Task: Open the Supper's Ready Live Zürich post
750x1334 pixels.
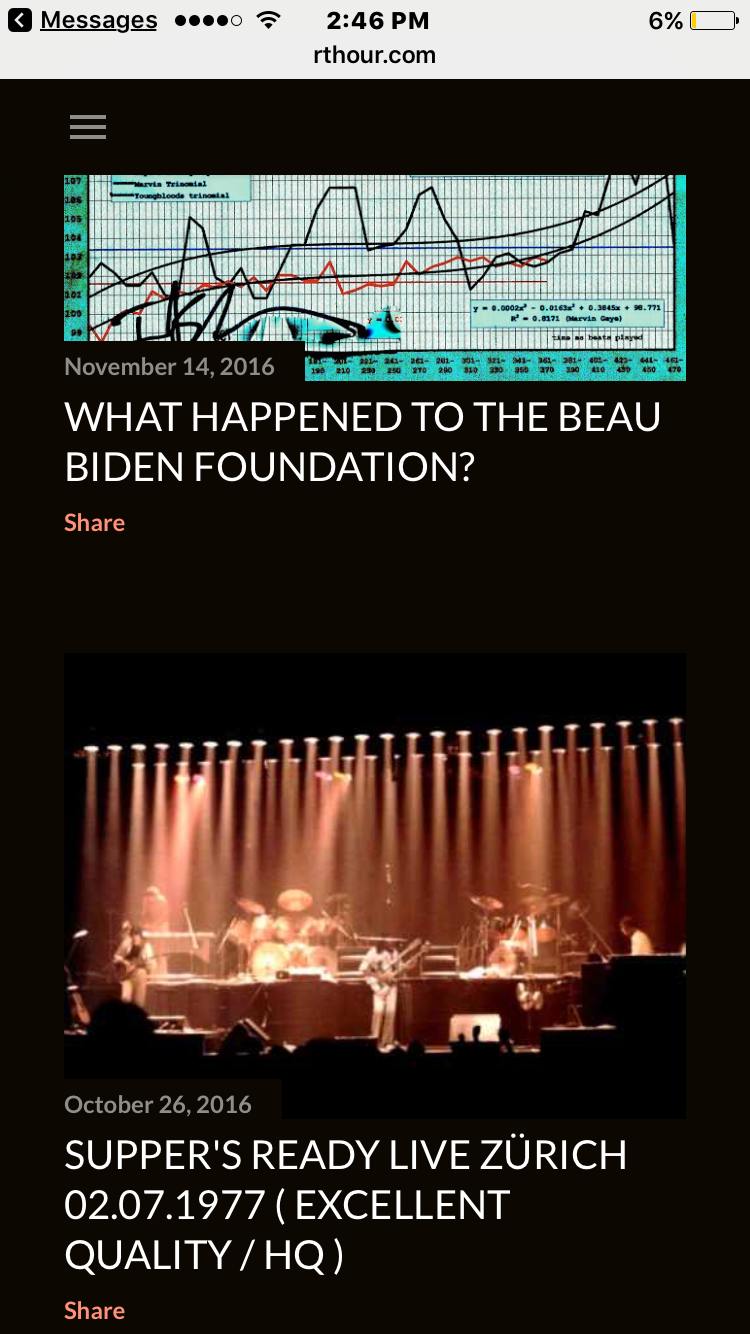Action: [345, 1204]
